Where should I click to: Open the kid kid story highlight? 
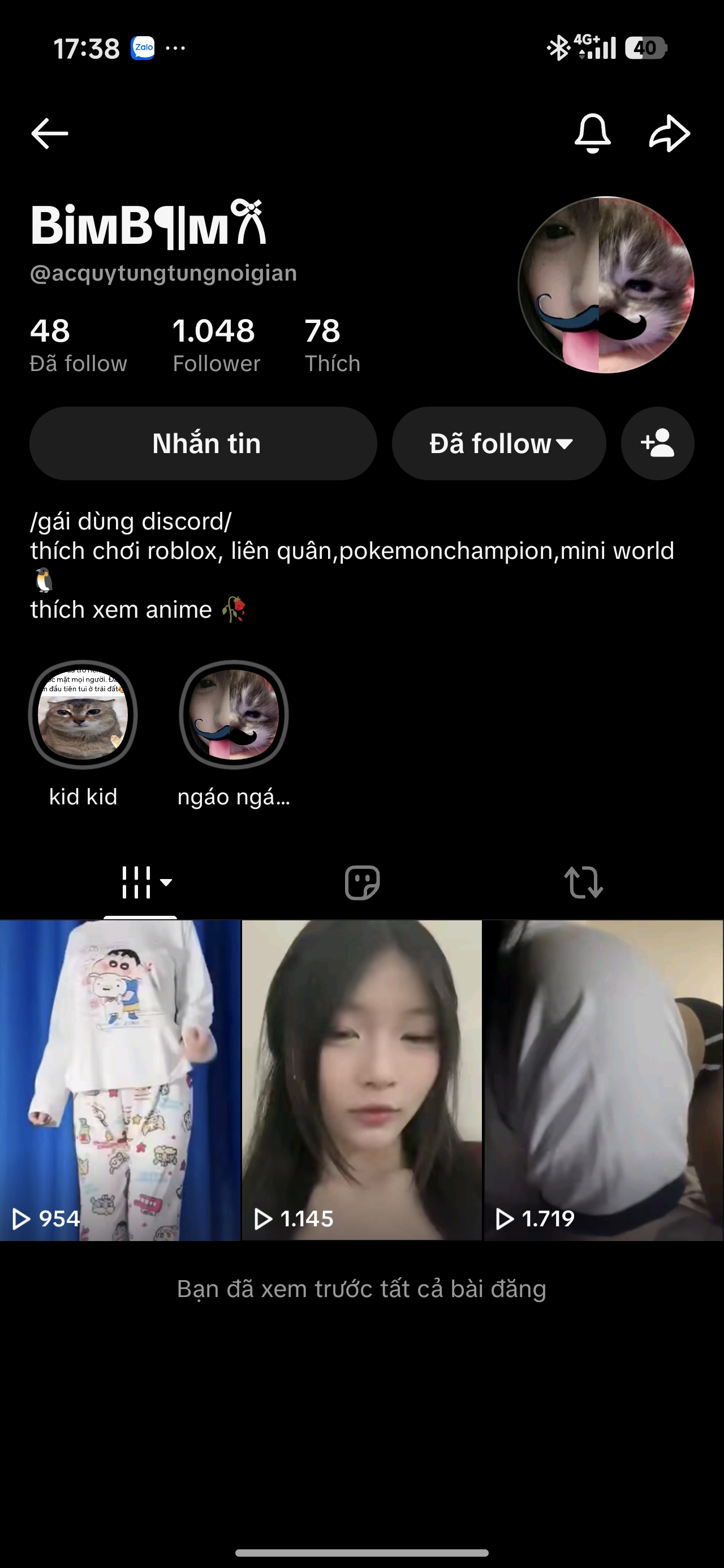pos(83,735)
